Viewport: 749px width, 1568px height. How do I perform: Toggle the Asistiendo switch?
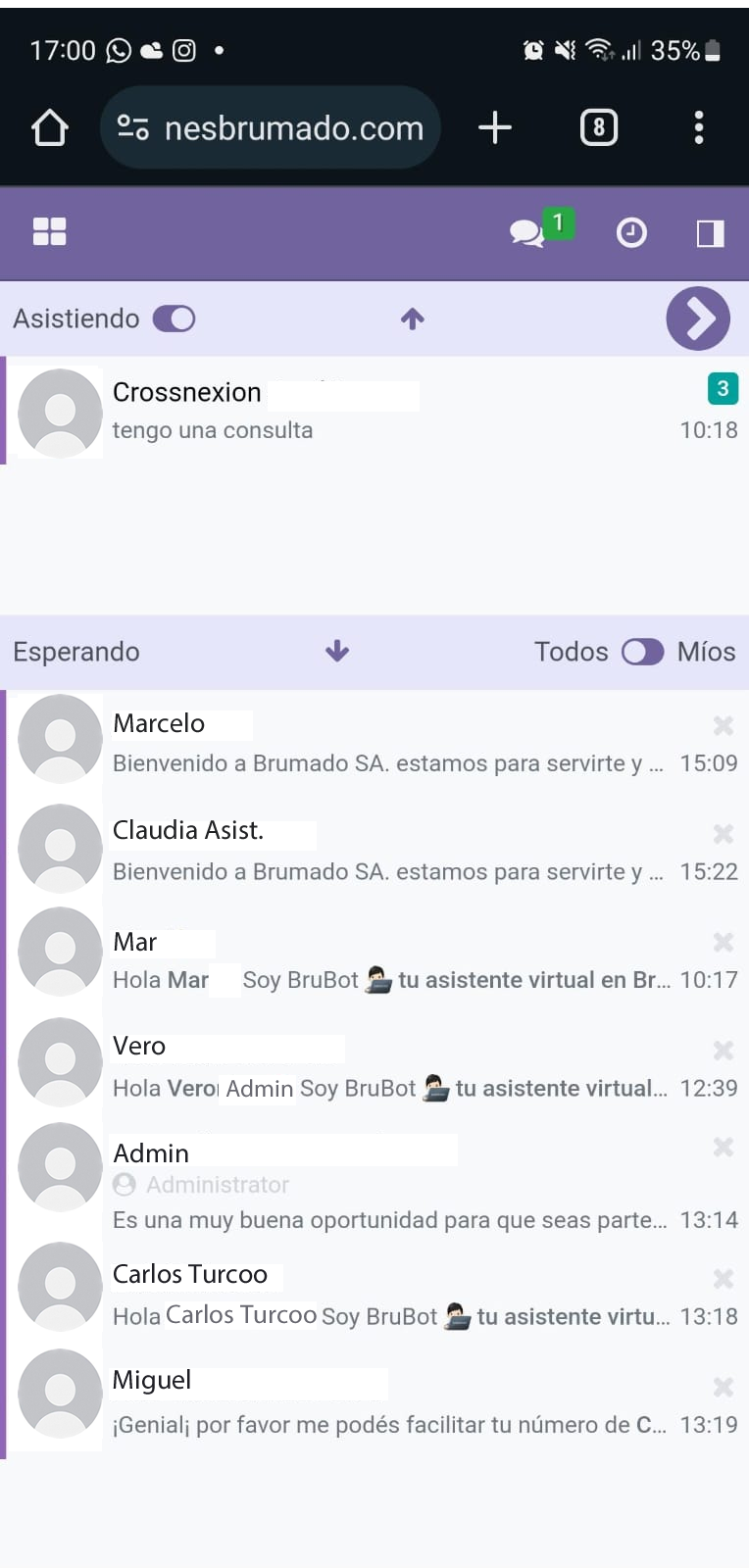pos(175,318)
